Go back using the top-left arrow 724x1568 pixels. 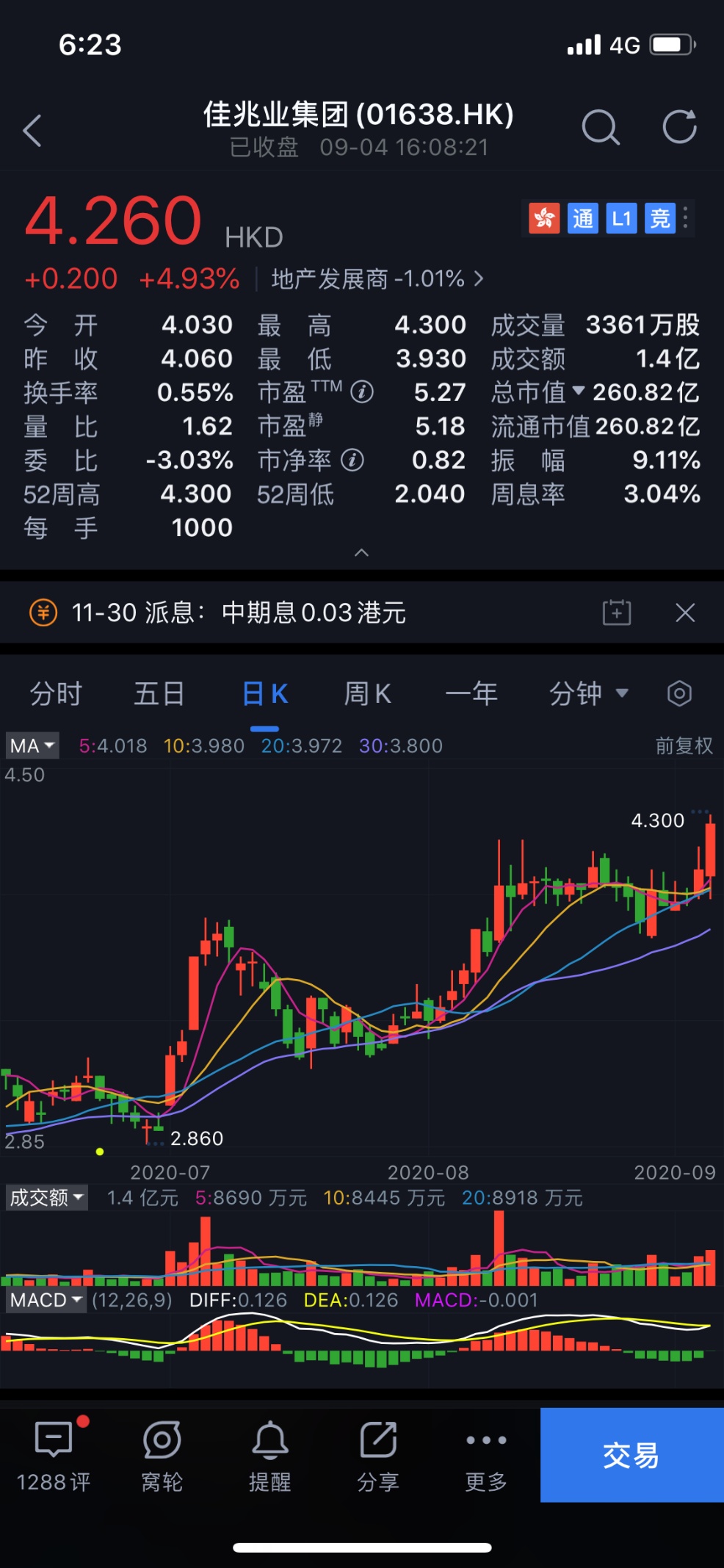click(32, 131)
